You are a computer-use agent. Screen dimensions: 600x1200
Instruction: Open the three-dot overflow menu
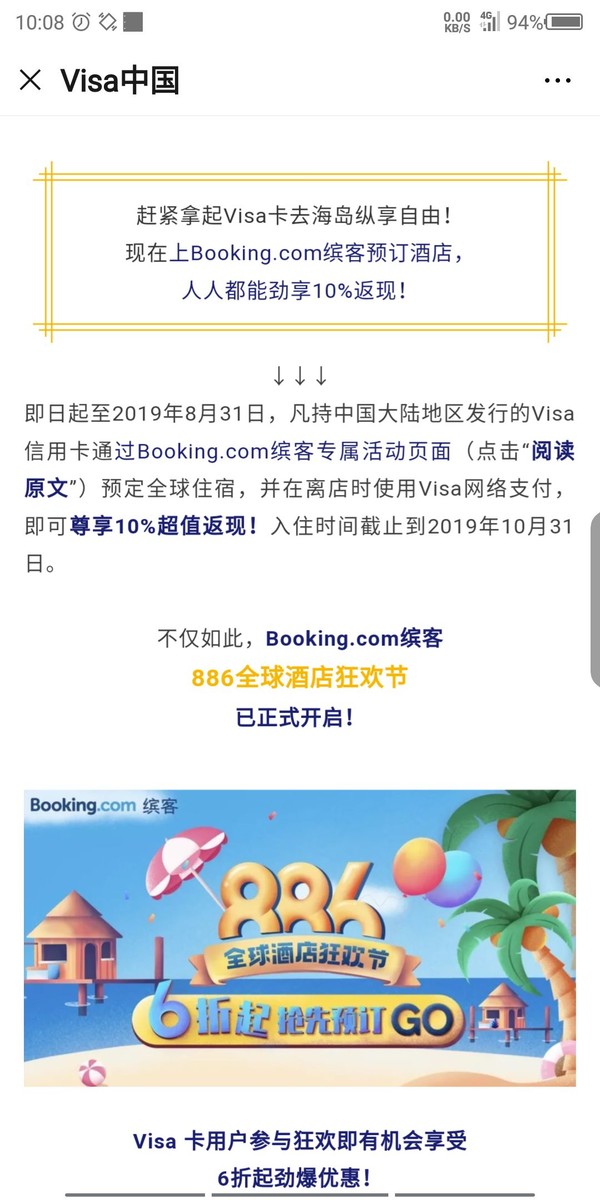tap(557, 81)
